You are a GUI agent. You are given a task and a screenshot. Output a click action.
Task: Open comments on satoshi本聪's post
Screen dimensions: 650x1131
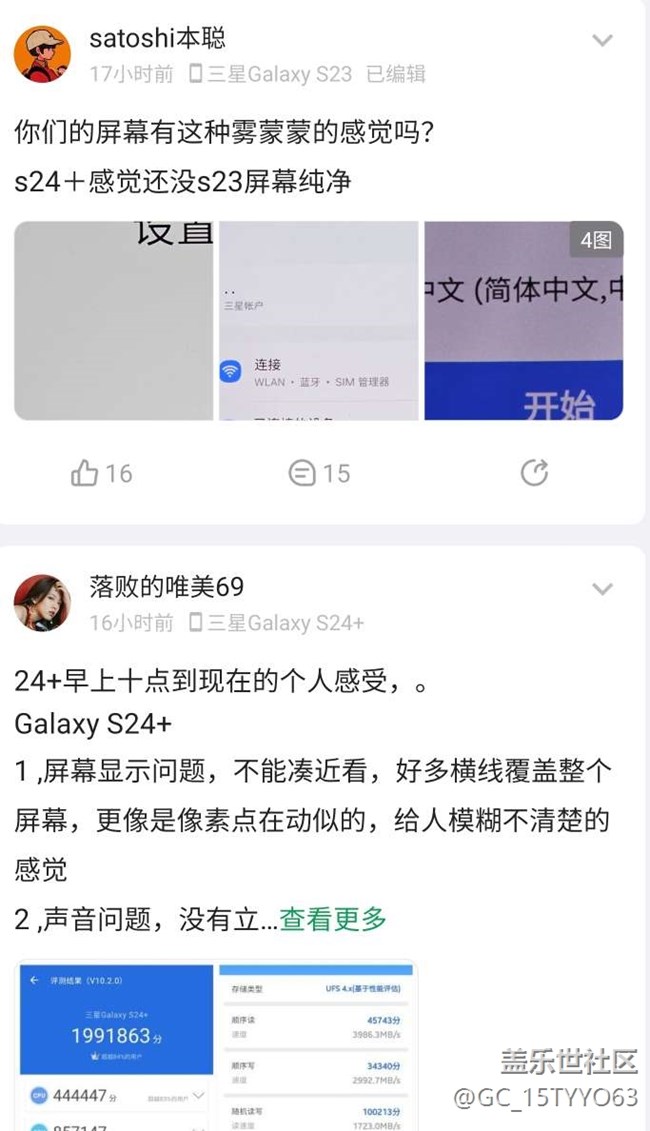click(x=319, y=473)
